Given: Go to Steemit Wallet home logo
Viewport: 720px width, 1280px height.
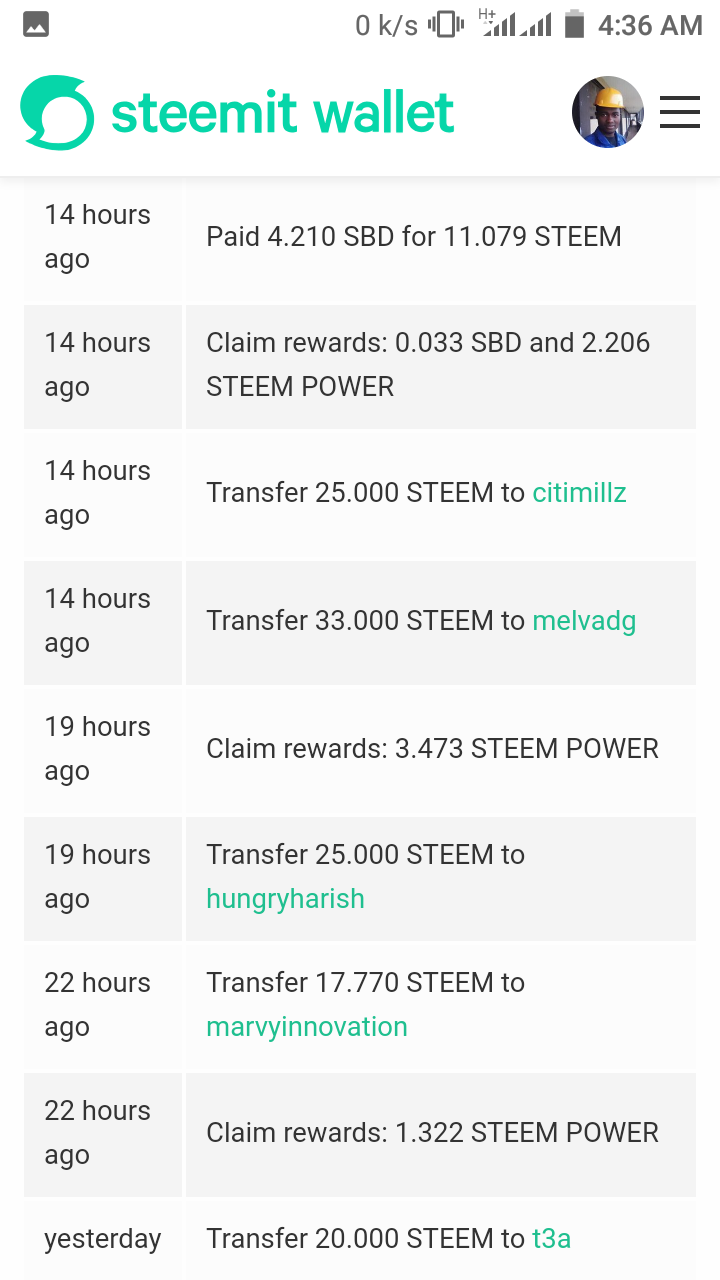Looking at the screenshot, I should pos(238,112).
